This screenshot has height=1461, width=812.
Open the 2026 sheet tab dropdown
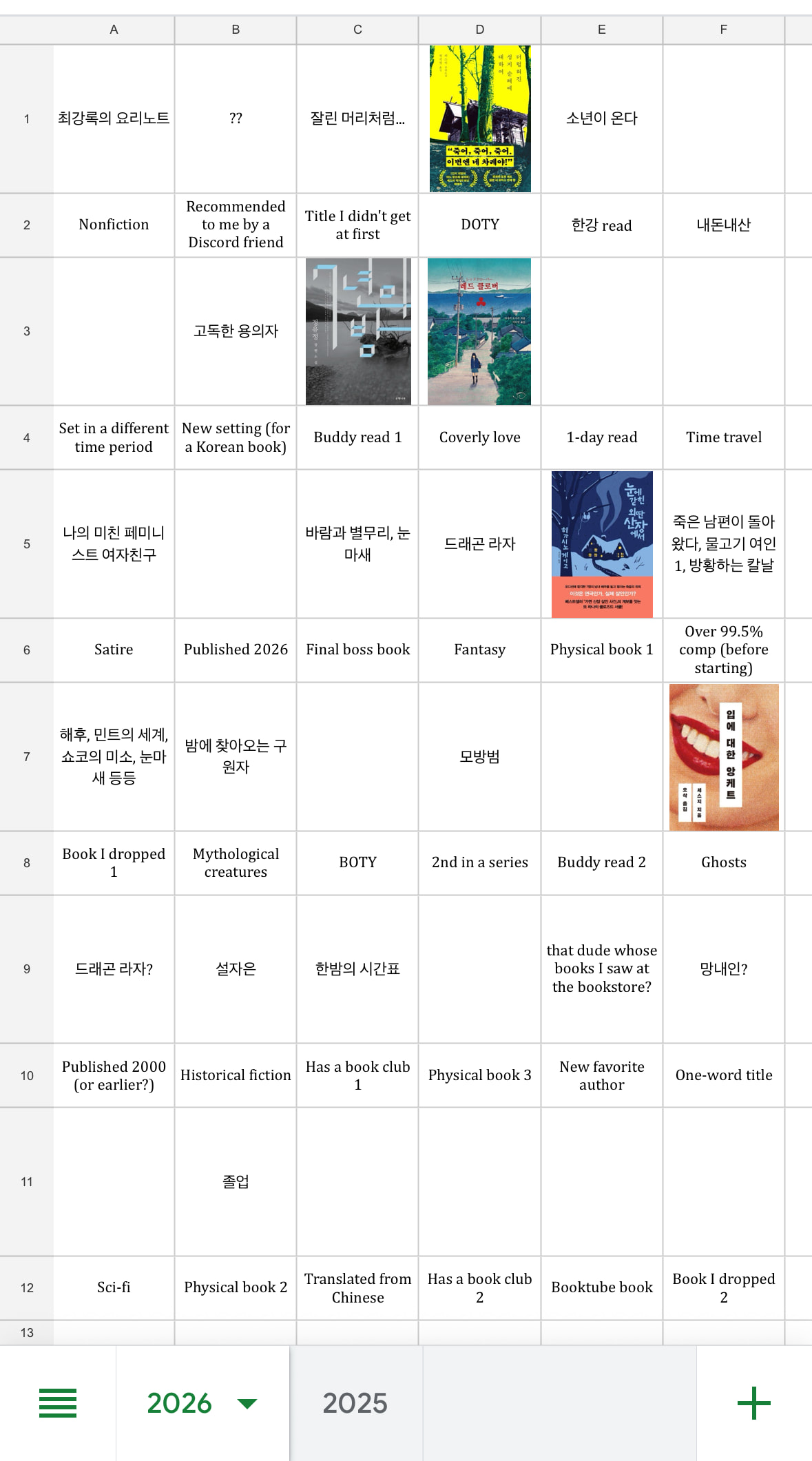tap(247, 1403)
